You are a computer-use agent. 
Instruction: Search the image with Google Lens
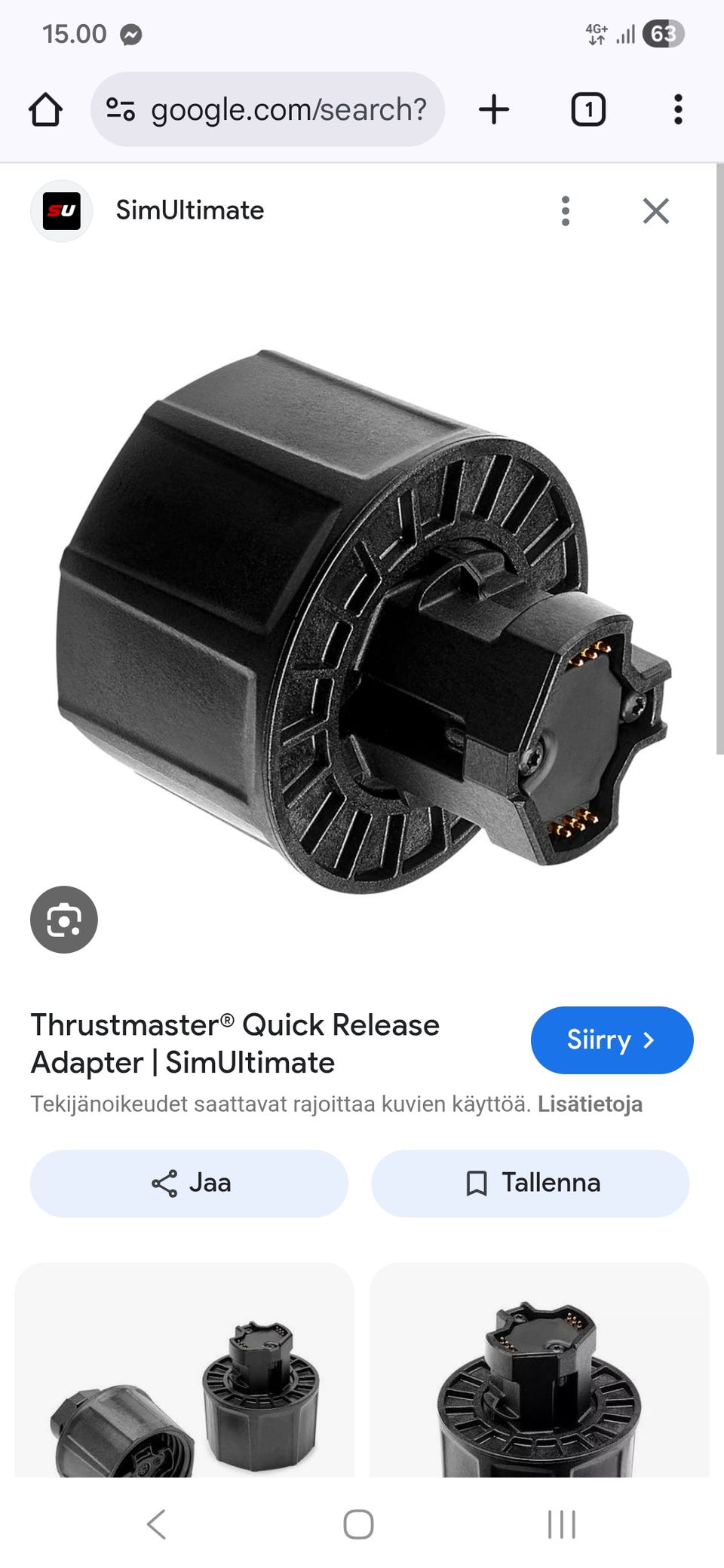(64, 920)
